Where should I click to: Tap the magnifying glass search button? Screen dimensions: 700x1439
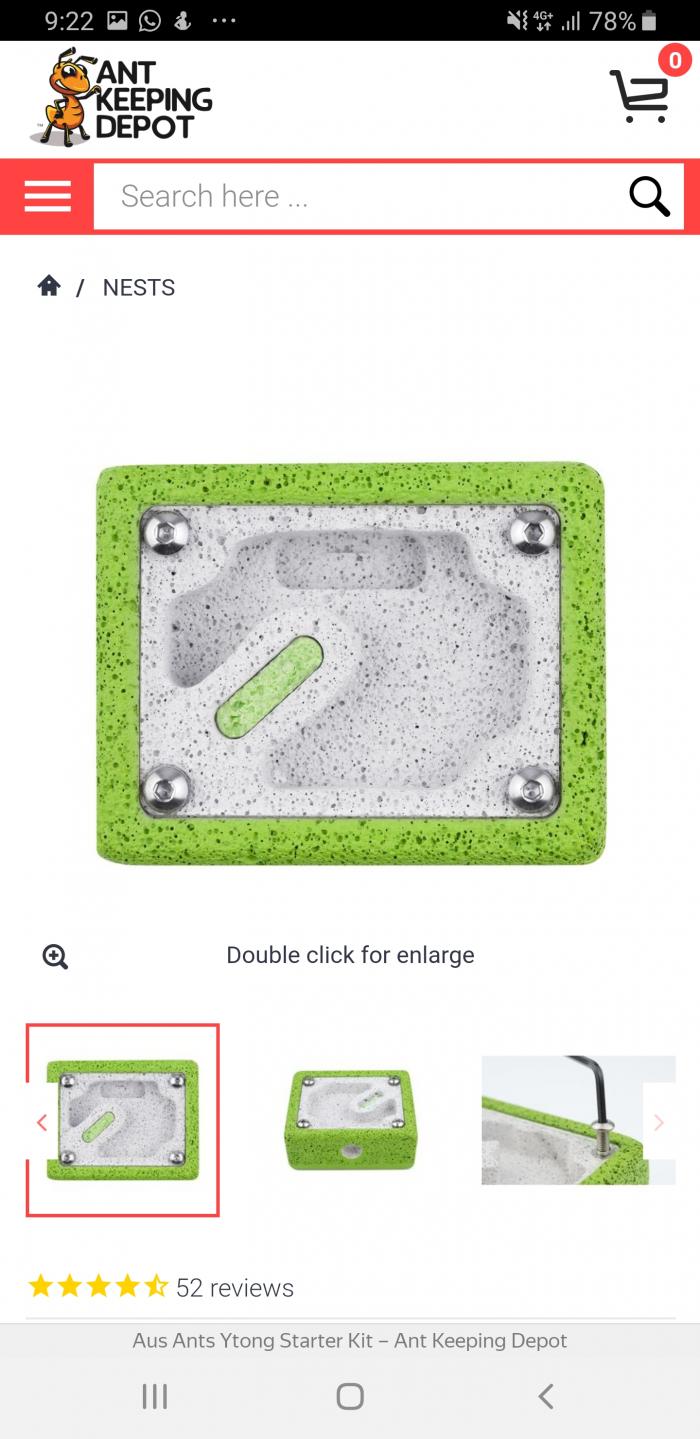[x=648, y=196]
